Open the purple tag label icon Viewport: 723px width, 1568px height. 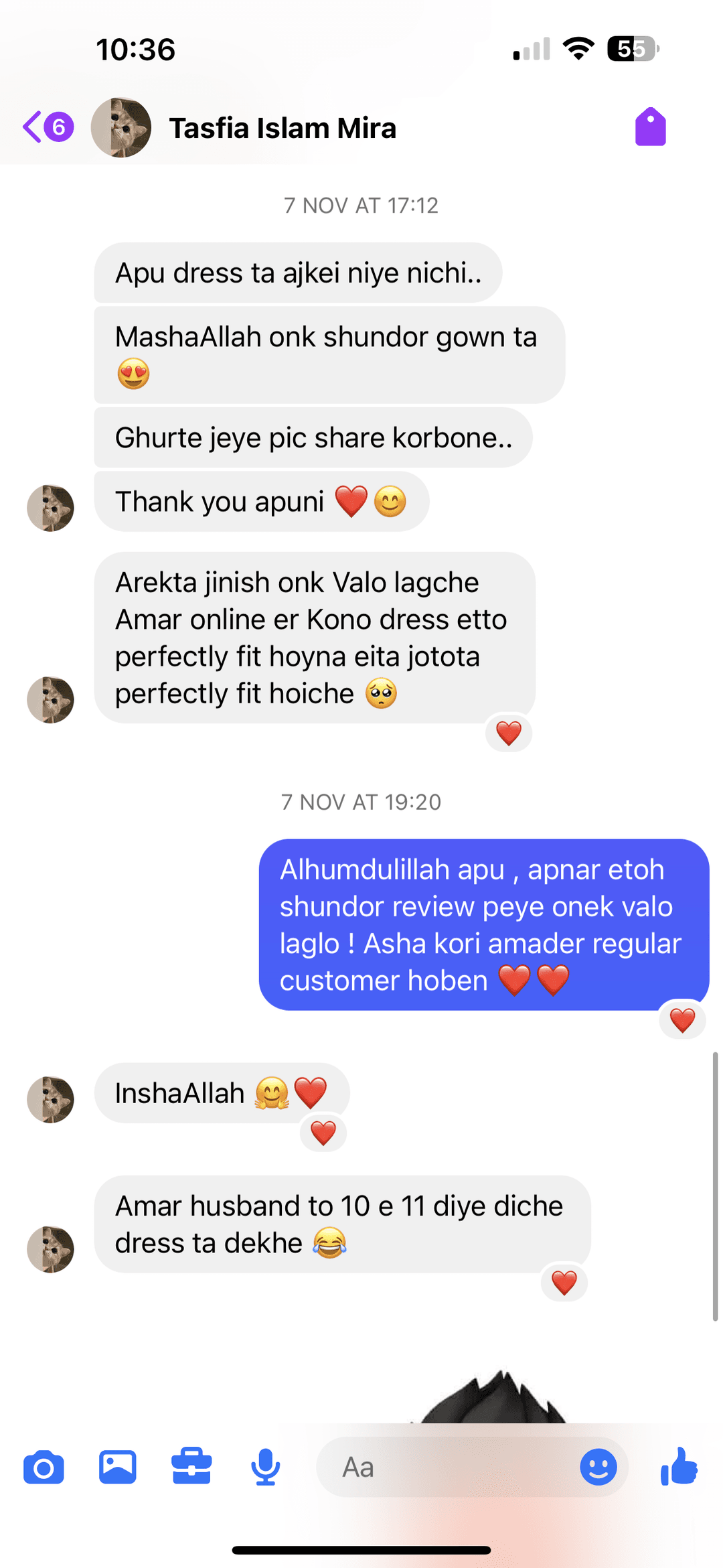[650, 127]
